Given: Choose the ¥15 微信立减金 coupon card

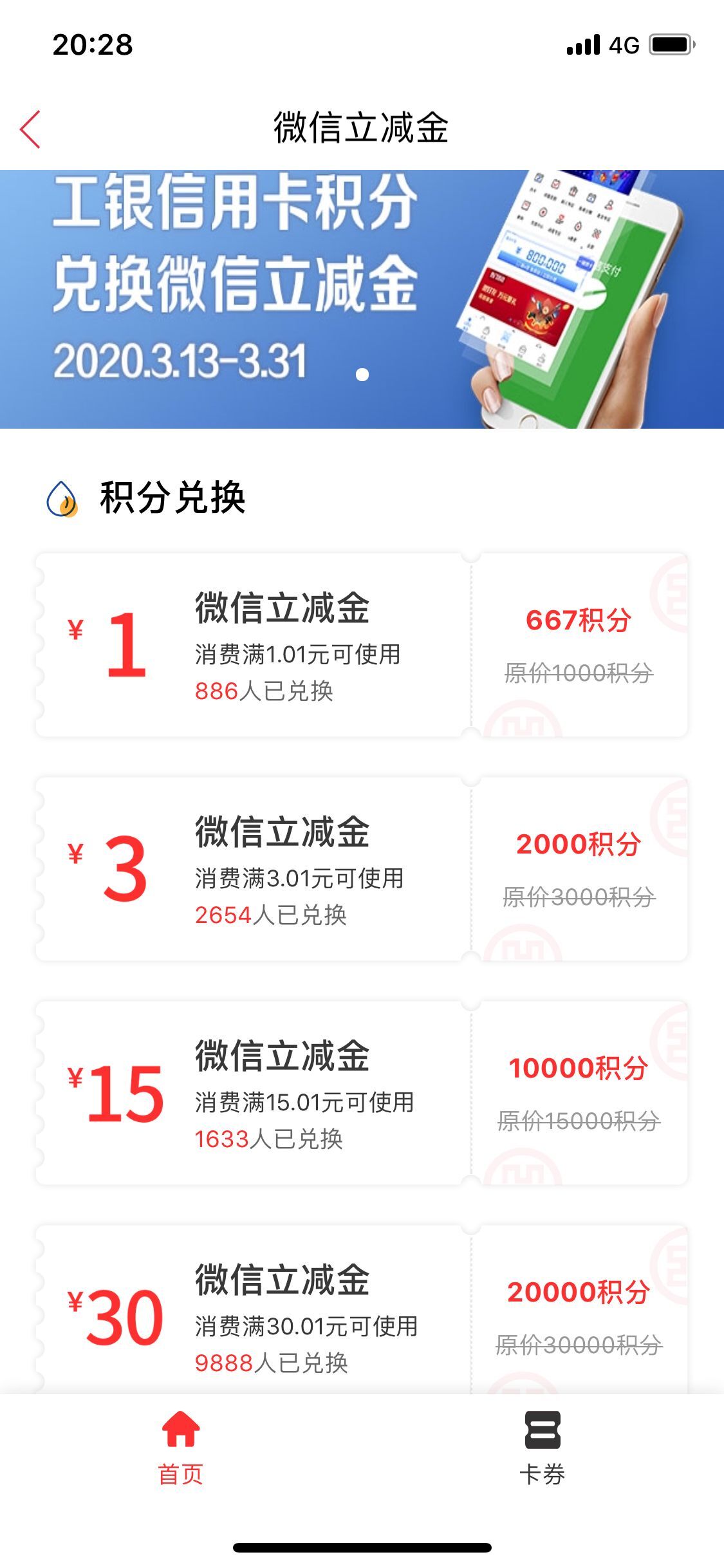Looking at the screenshot, I should [362, 1093].
